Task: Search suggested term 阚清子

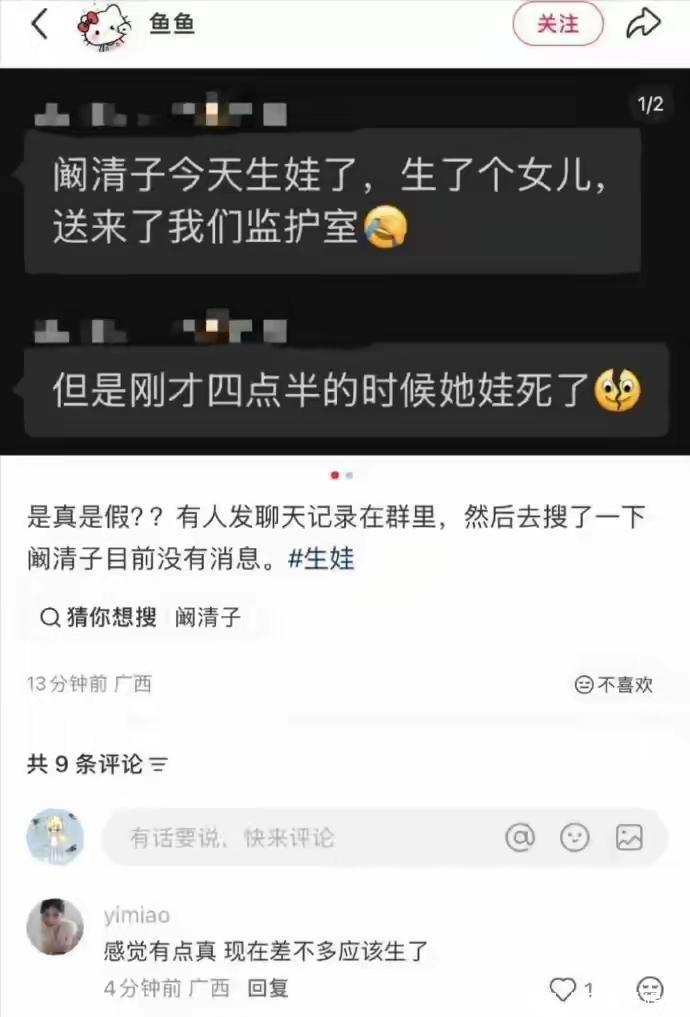Action: pos(208,617)
